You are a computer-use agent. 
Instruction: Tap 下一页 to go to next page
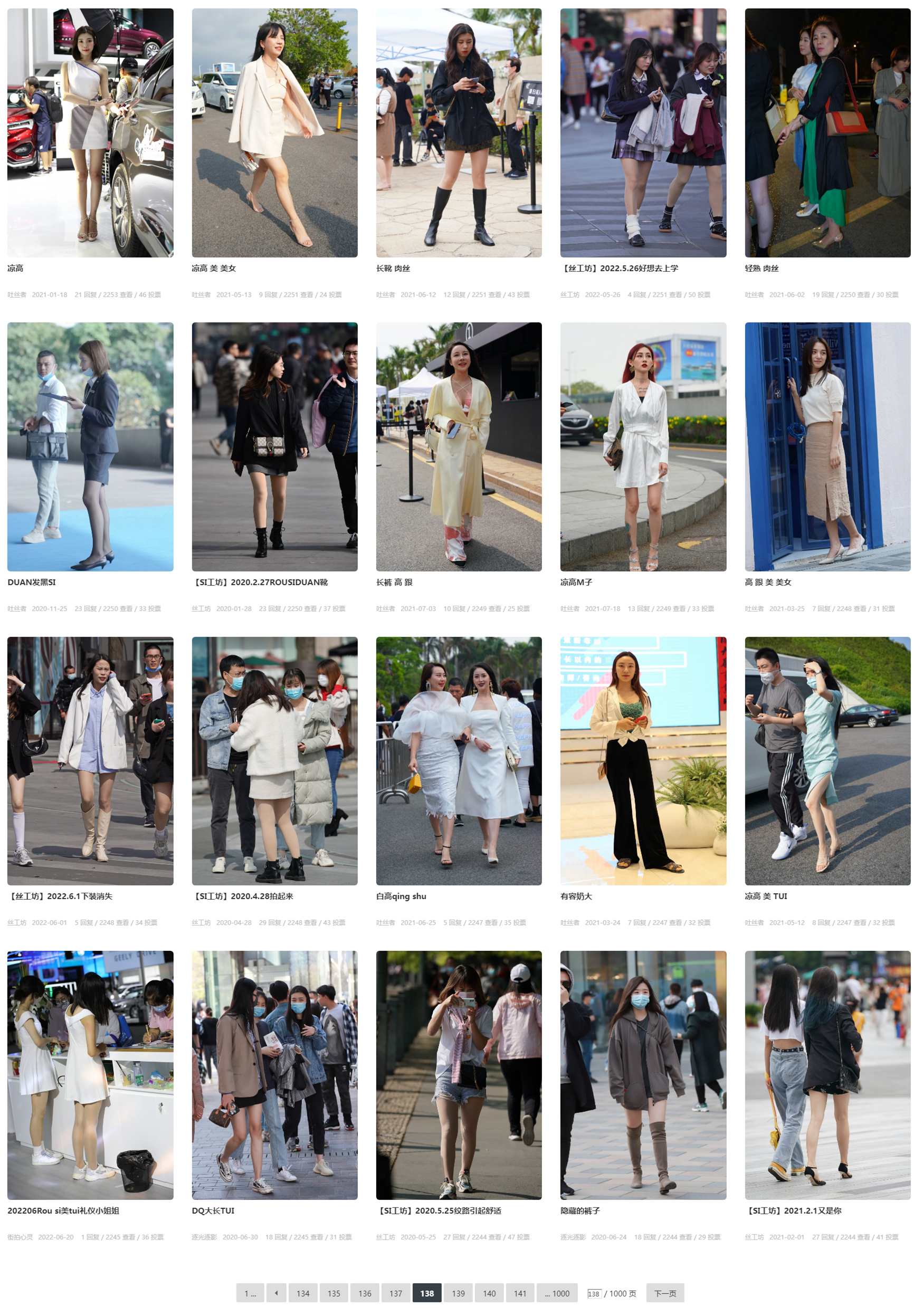pos(664,1294)
